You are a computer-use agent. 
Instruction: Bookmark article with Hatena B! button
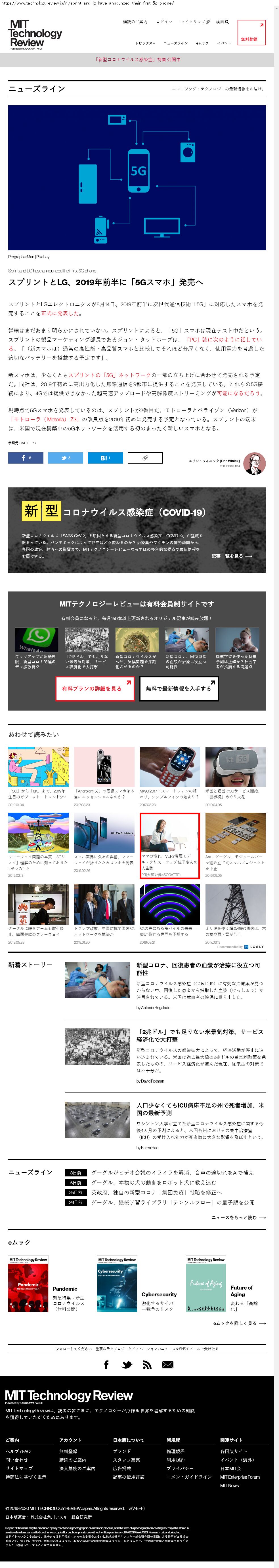[105, 458]
